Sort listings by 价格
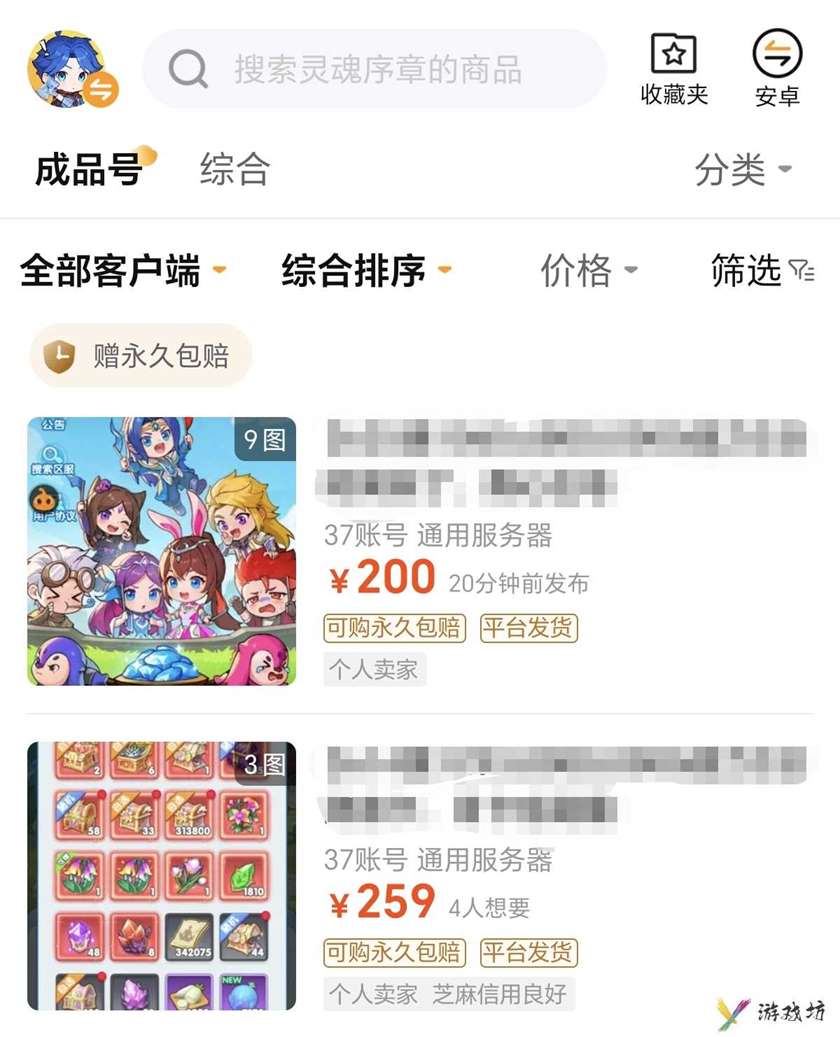840x1037 pixels. 588,270
